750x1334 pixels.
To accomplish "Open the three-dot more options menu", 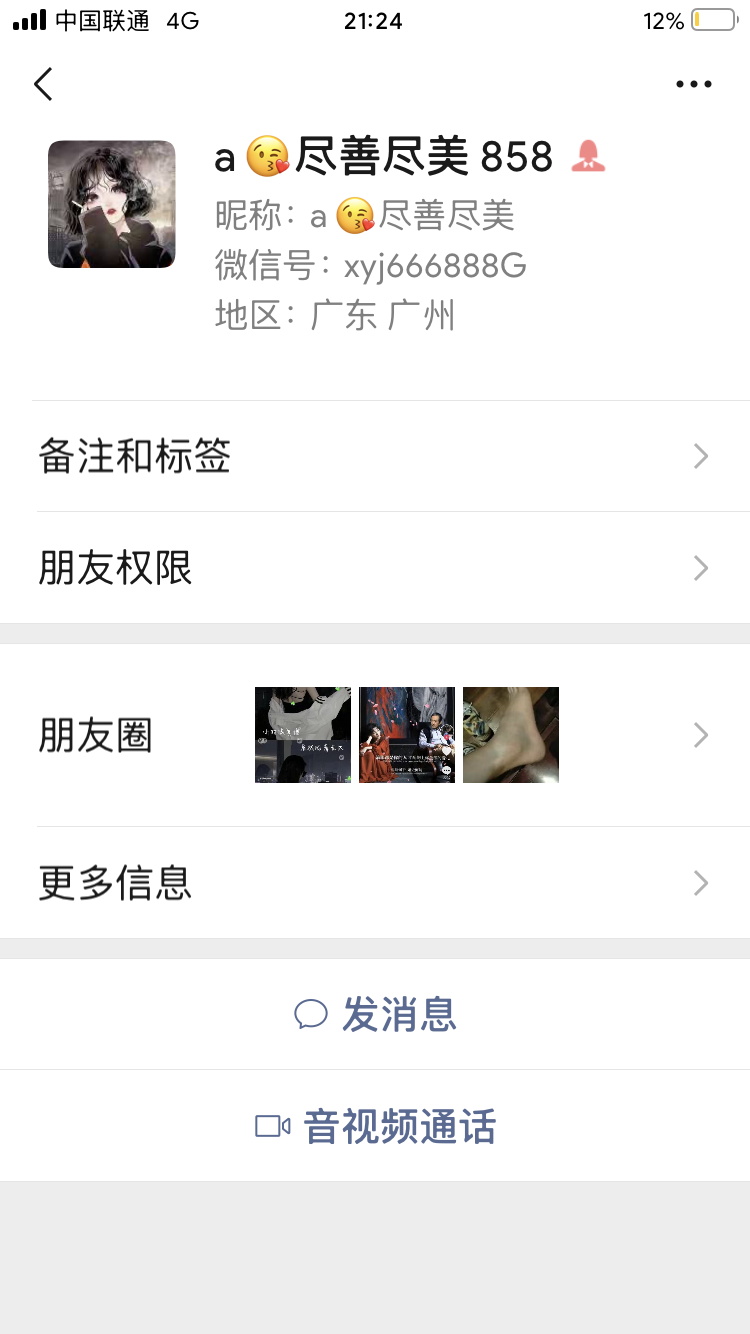I will [x=693, y=84].
